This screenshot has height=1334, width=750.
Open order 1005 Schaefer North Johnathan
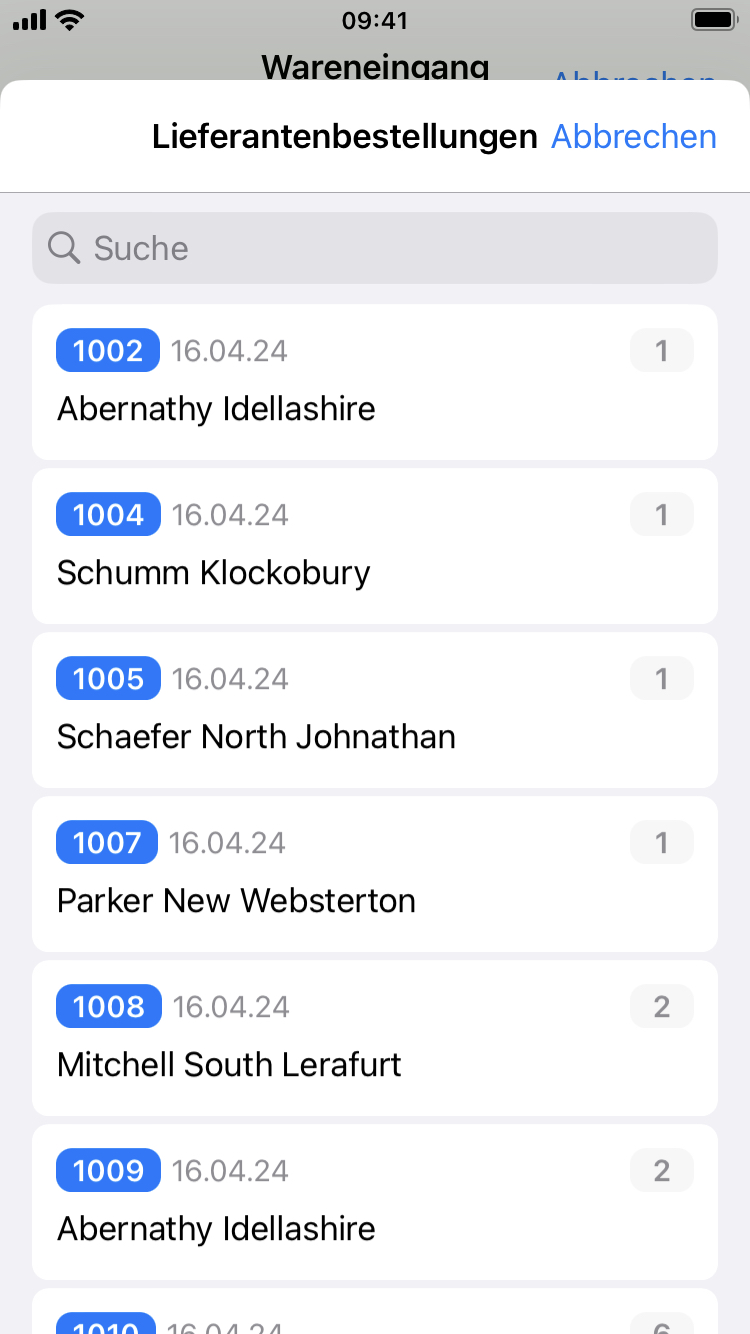click(375, 710)
